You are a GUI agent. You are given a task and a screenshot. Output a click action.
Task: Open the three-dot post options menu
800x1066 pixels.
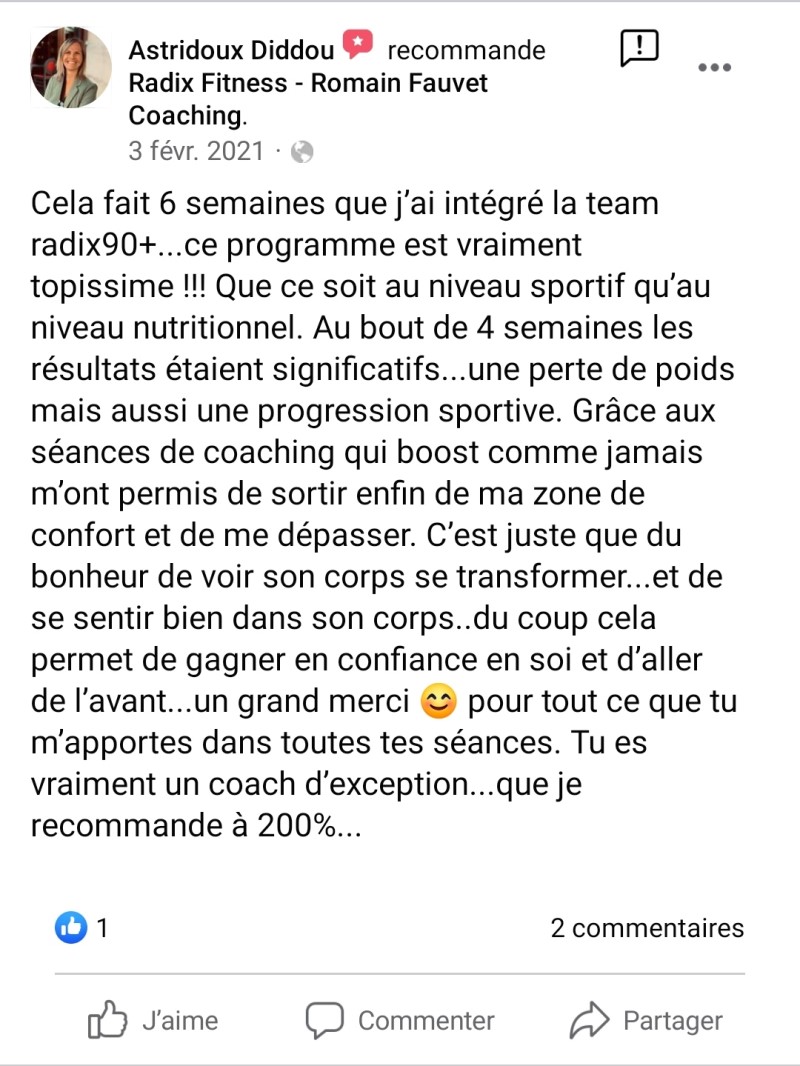click(714, 68)
